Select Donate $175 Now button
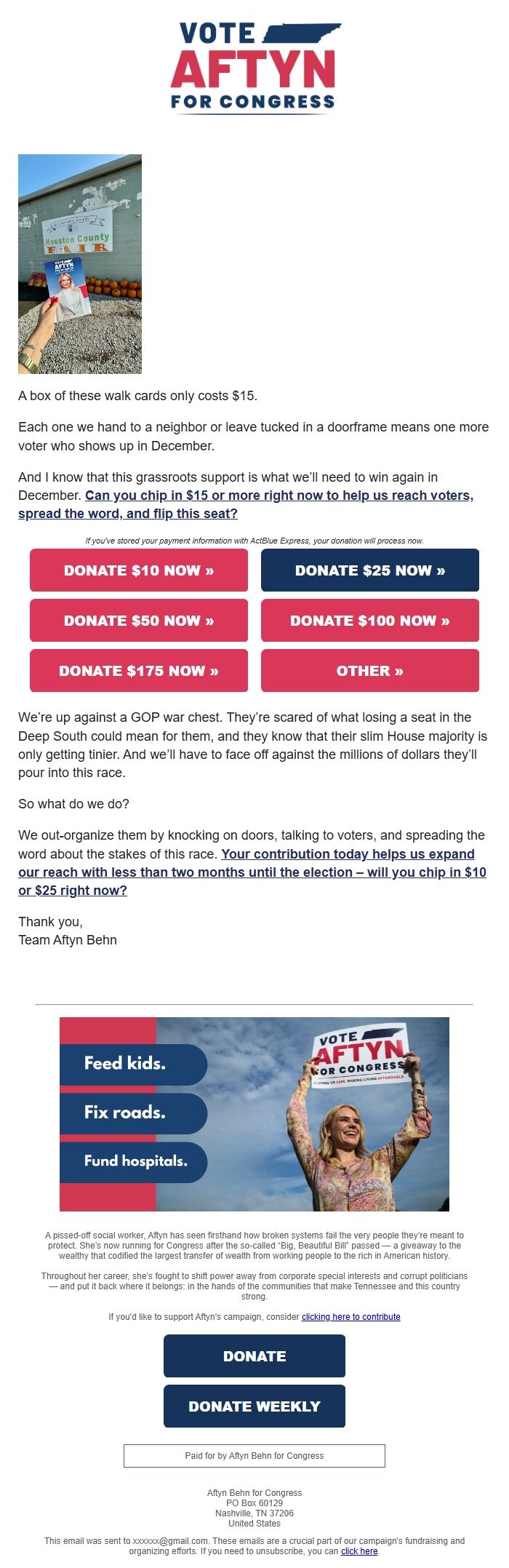 click(x=139, y=671)
